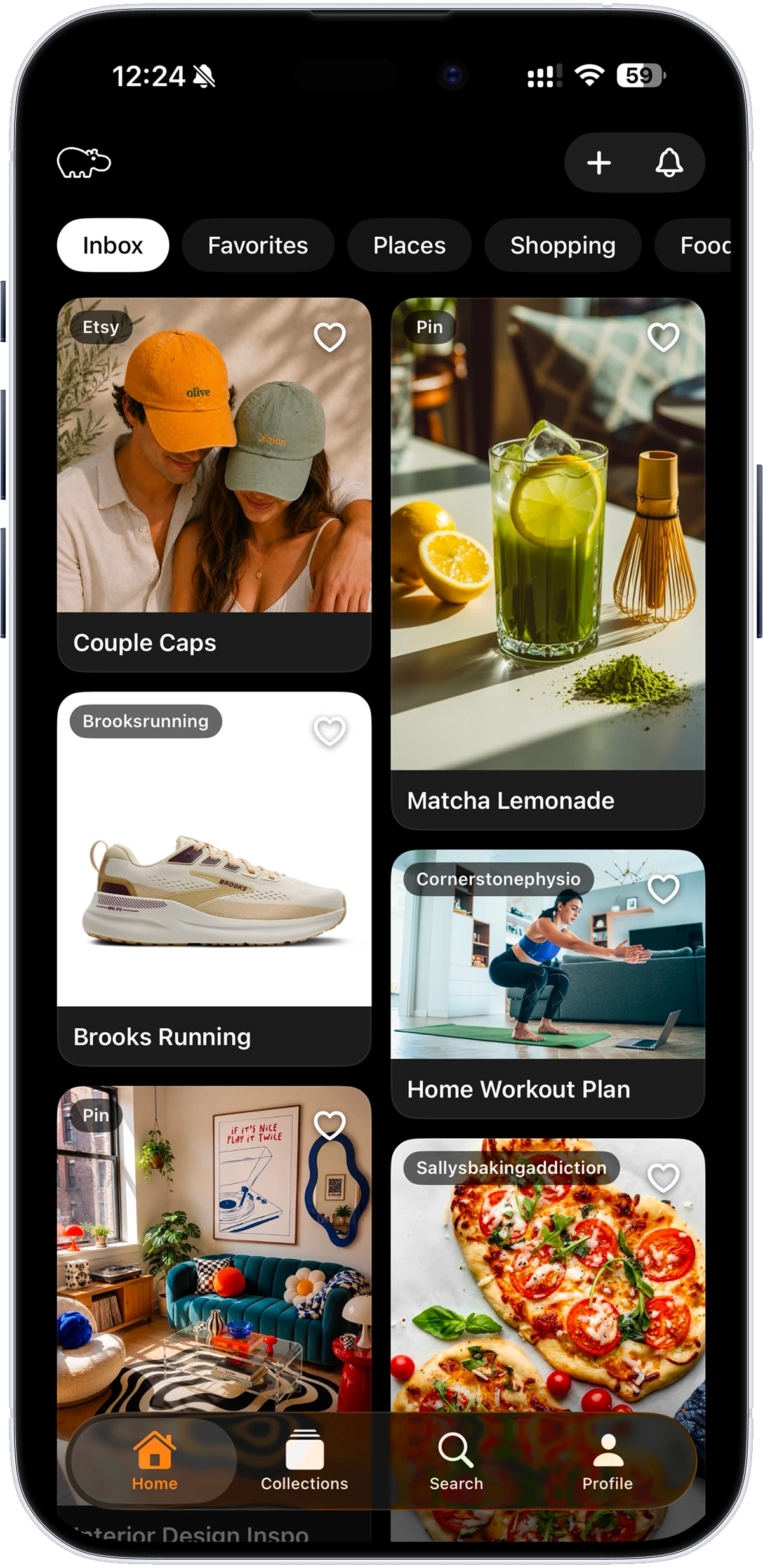Like the Matcha Lemonade card

point(663,336)
